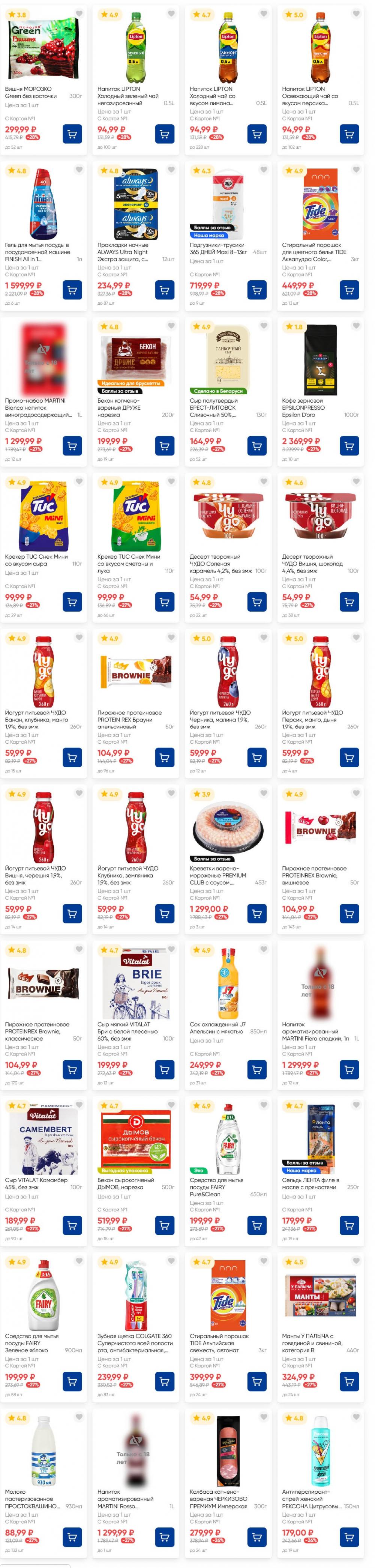The height and width of the screenshot is (1568, 375).
Task: Add Сок J7 Апельсин to cart
Action: 257,1069
